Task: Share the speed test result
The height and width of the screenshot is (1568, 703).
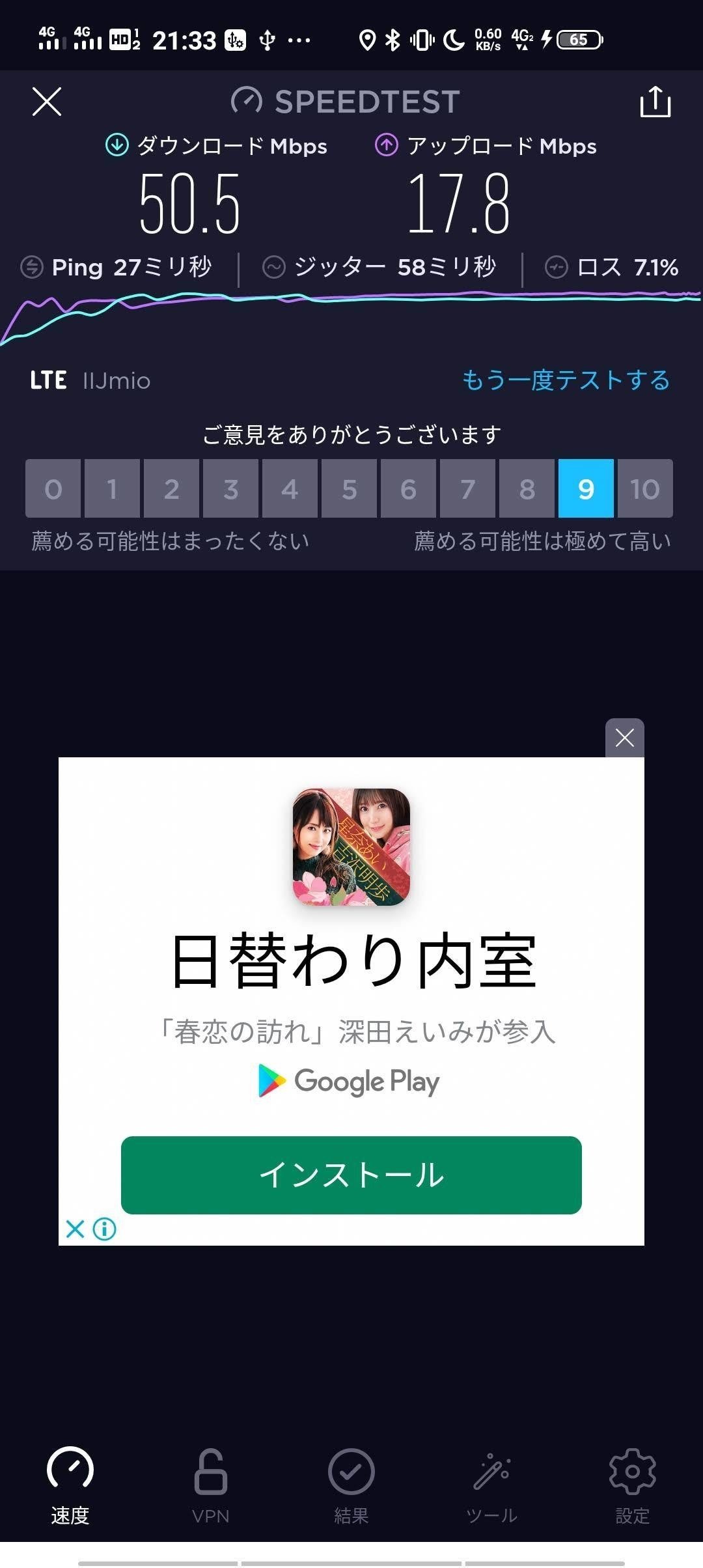Action: point(655,102)
